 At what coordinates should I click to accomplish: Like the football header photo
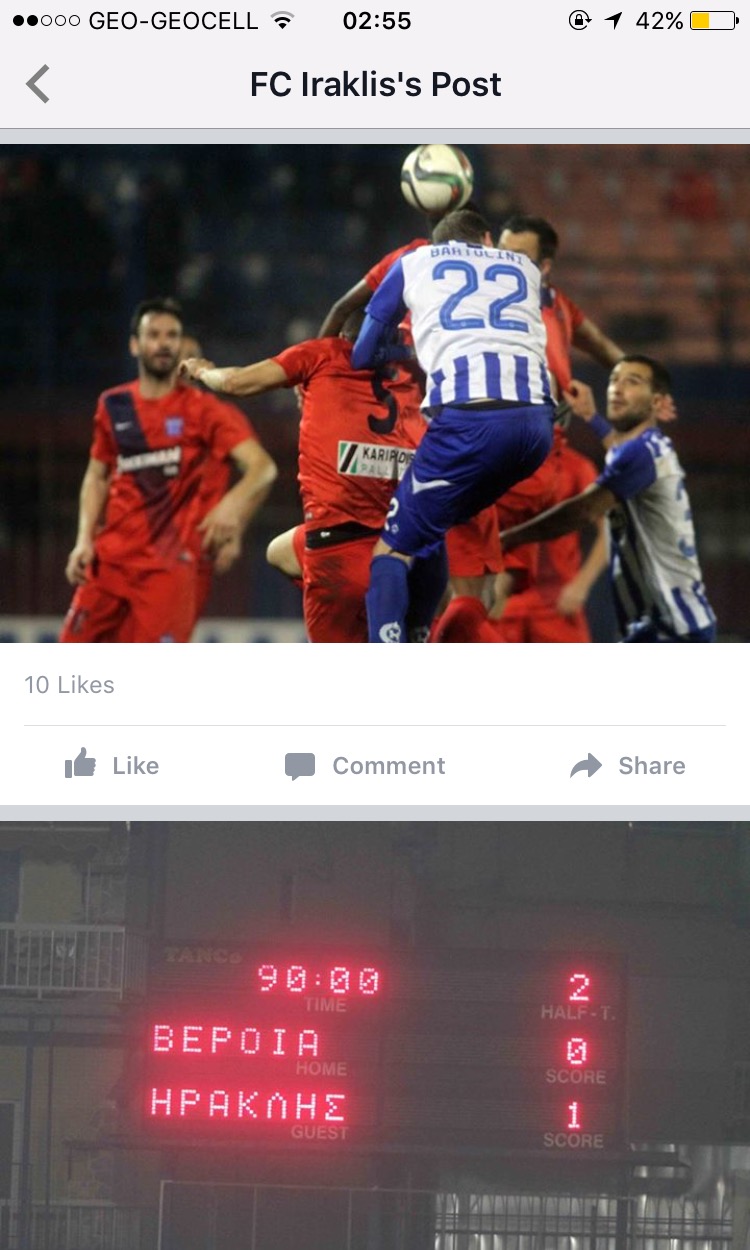pos(112,766)
